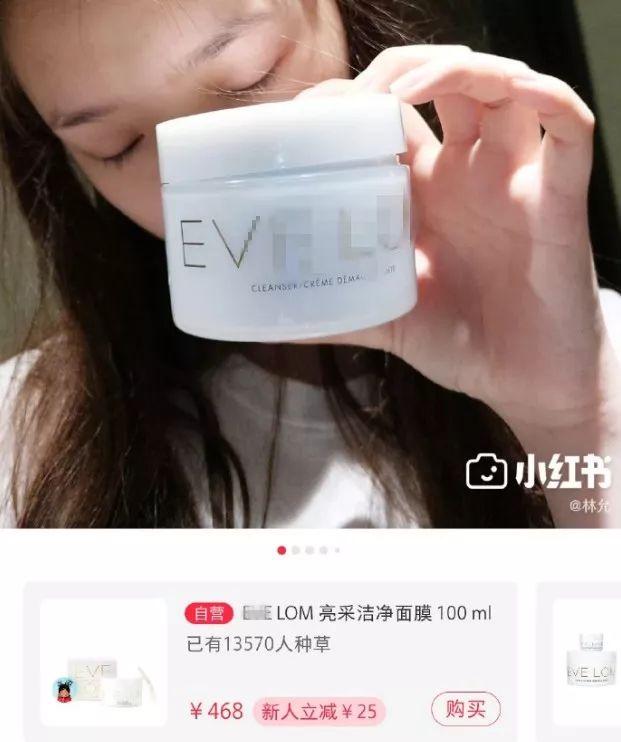Viewport: 621px width, 742px height.
Task: View the post photo in full screen
Action: [310, 260]
